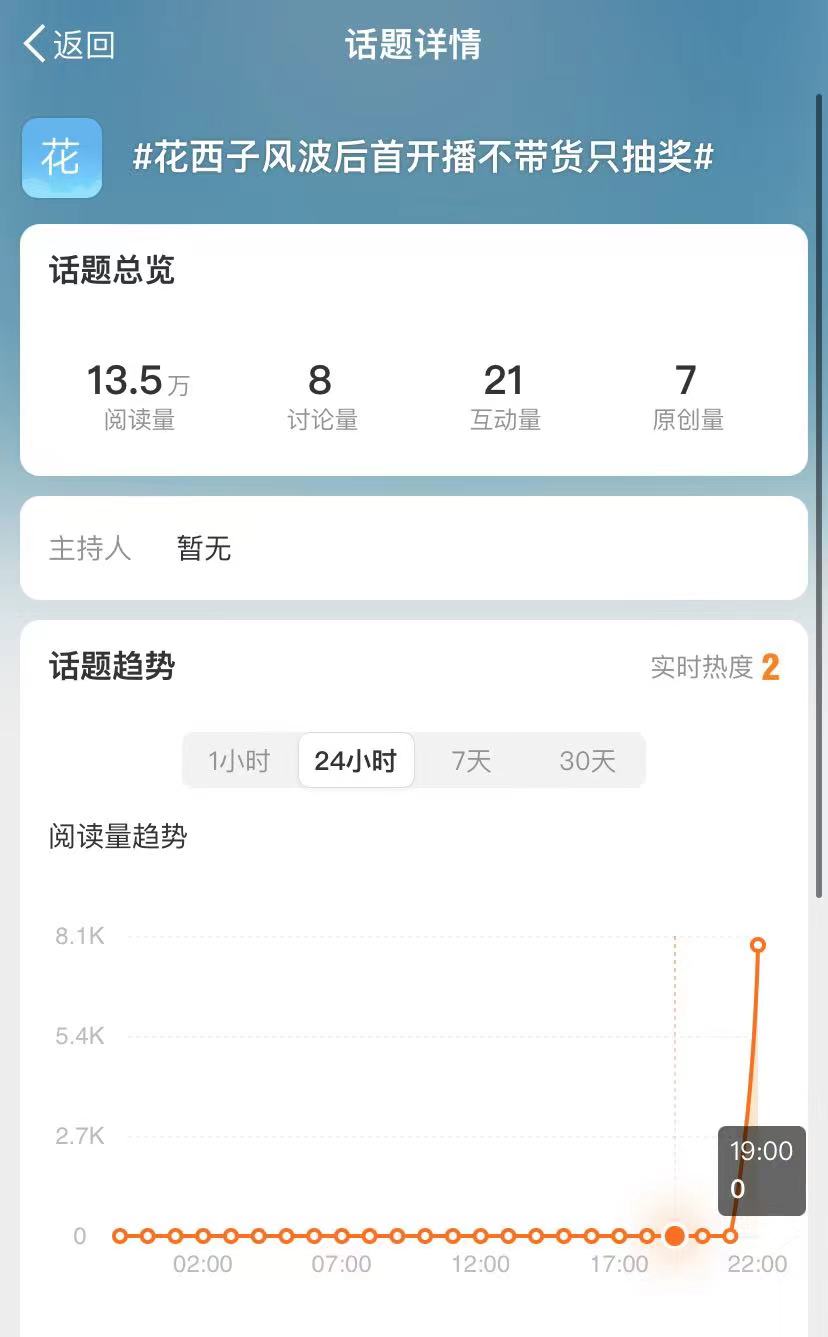The height and width of the screenshot is (1337, 828).
Task: Tap the 22:00 peak data point
Action: pos(758,945)
